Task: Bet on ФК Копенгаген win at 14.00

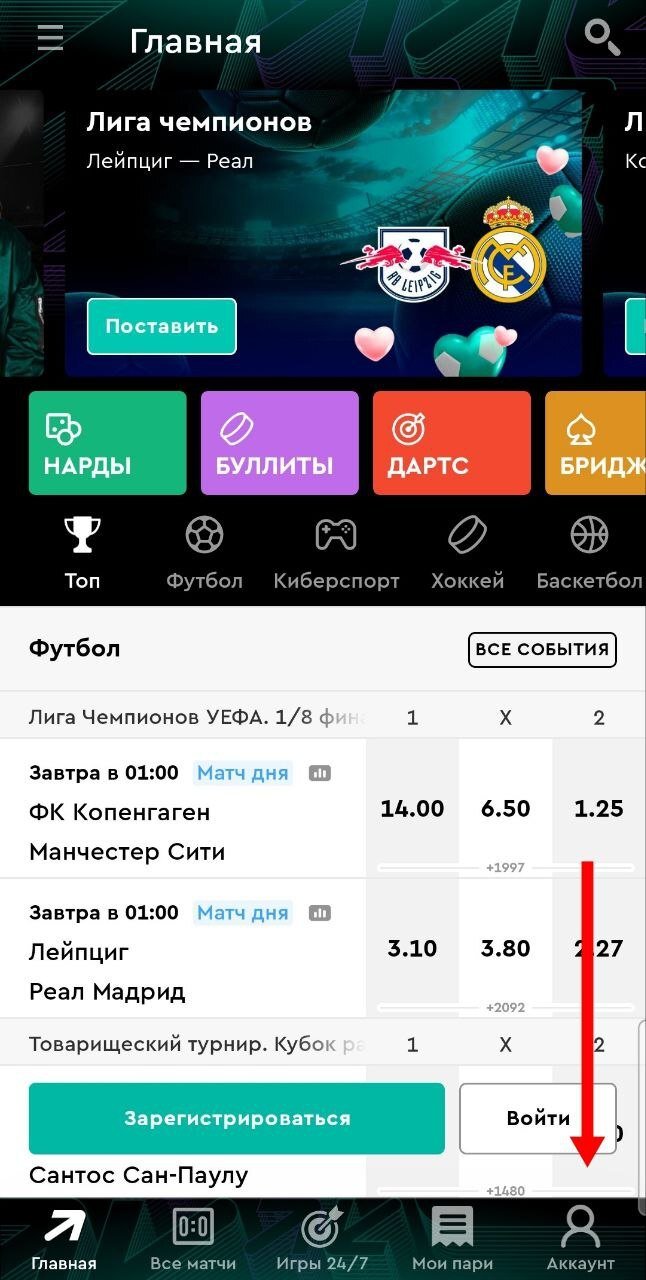Action: click(x=412, y=809)
